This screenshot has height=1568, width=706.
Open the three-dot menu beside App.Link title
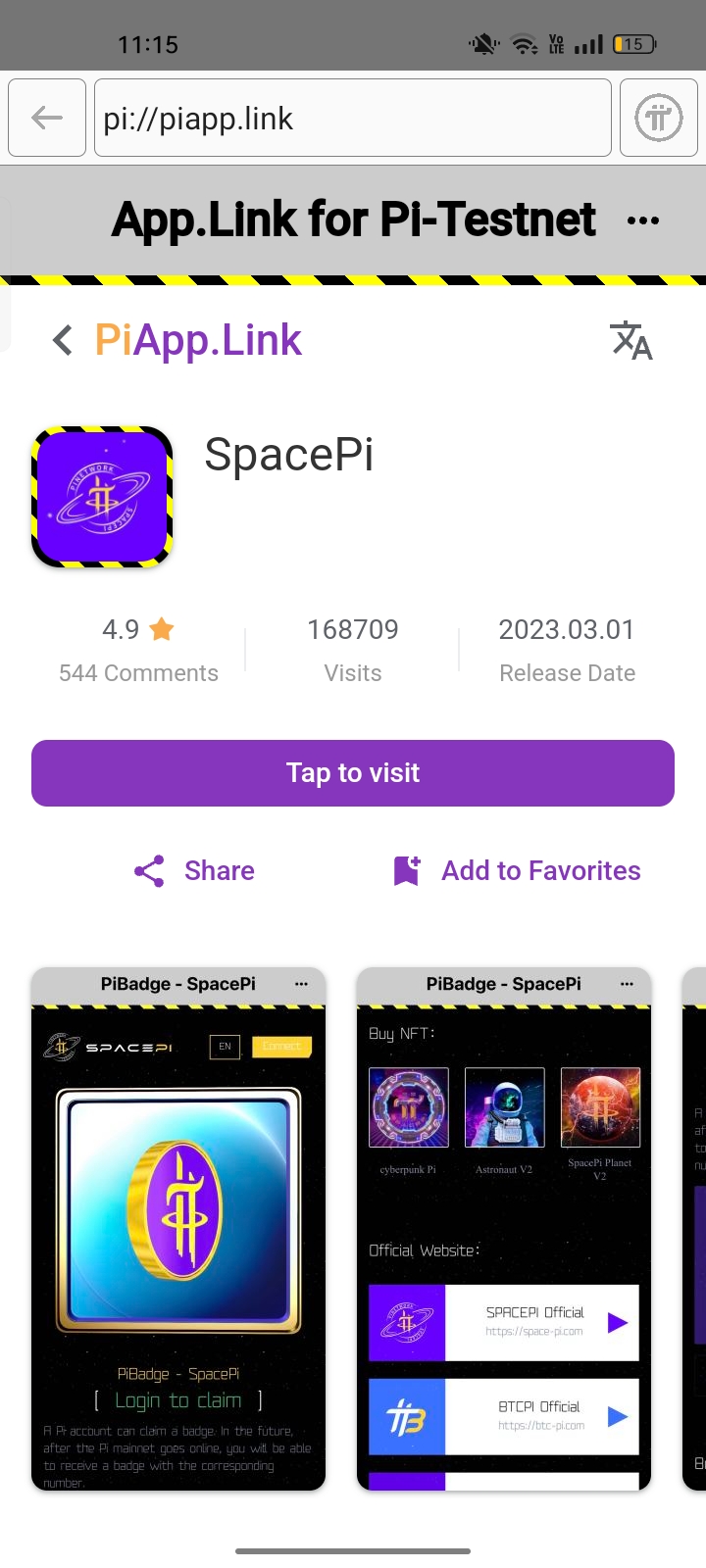[x=643, y=220]
